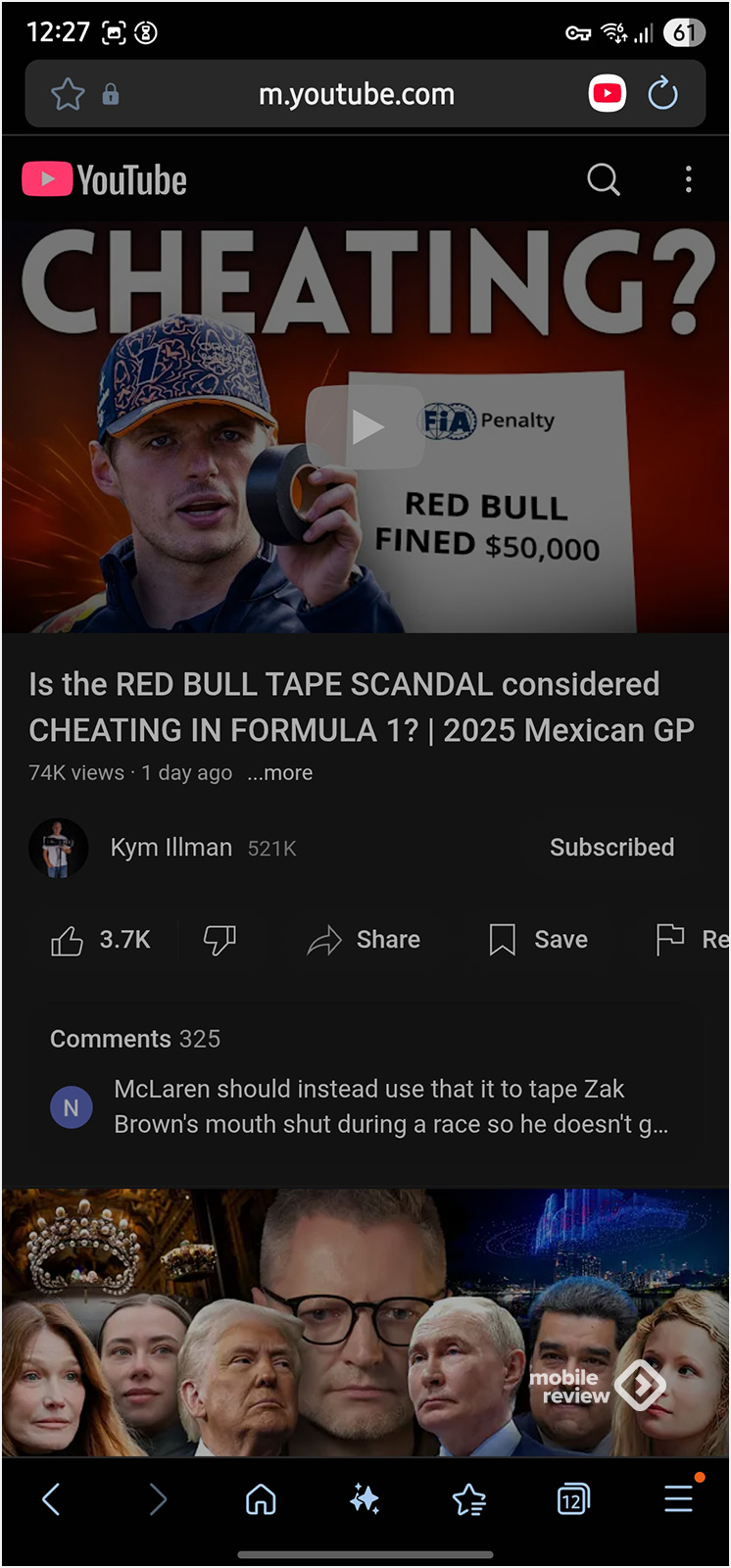The width and height of the screenshot is (731, 1568).
Task: Bookmark this page with the star icon
Action: 68,94
